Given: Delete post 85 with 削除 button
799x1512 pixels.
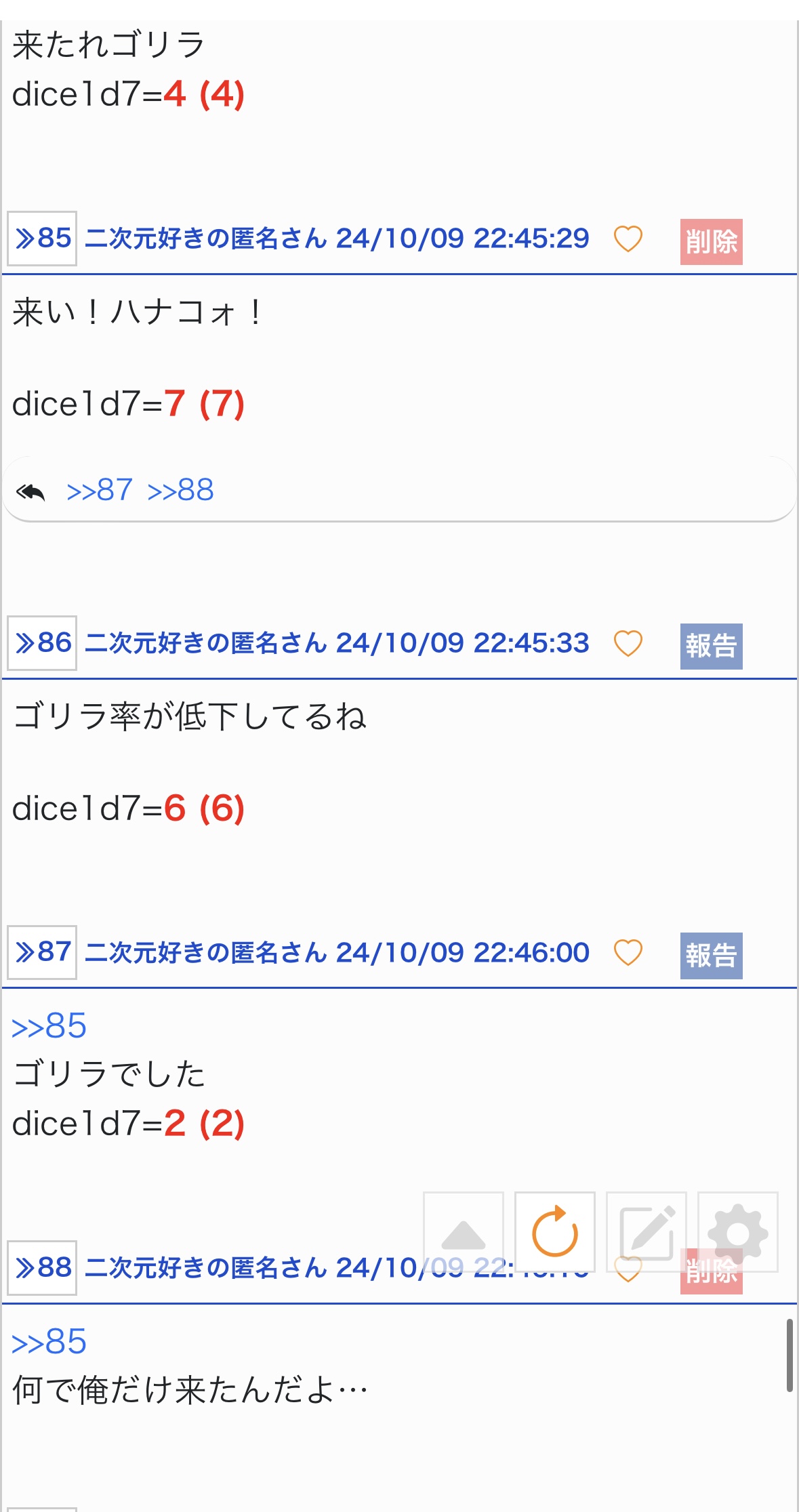Looking at the screenshot, I should pyautogui.click(x=711, y=242).
